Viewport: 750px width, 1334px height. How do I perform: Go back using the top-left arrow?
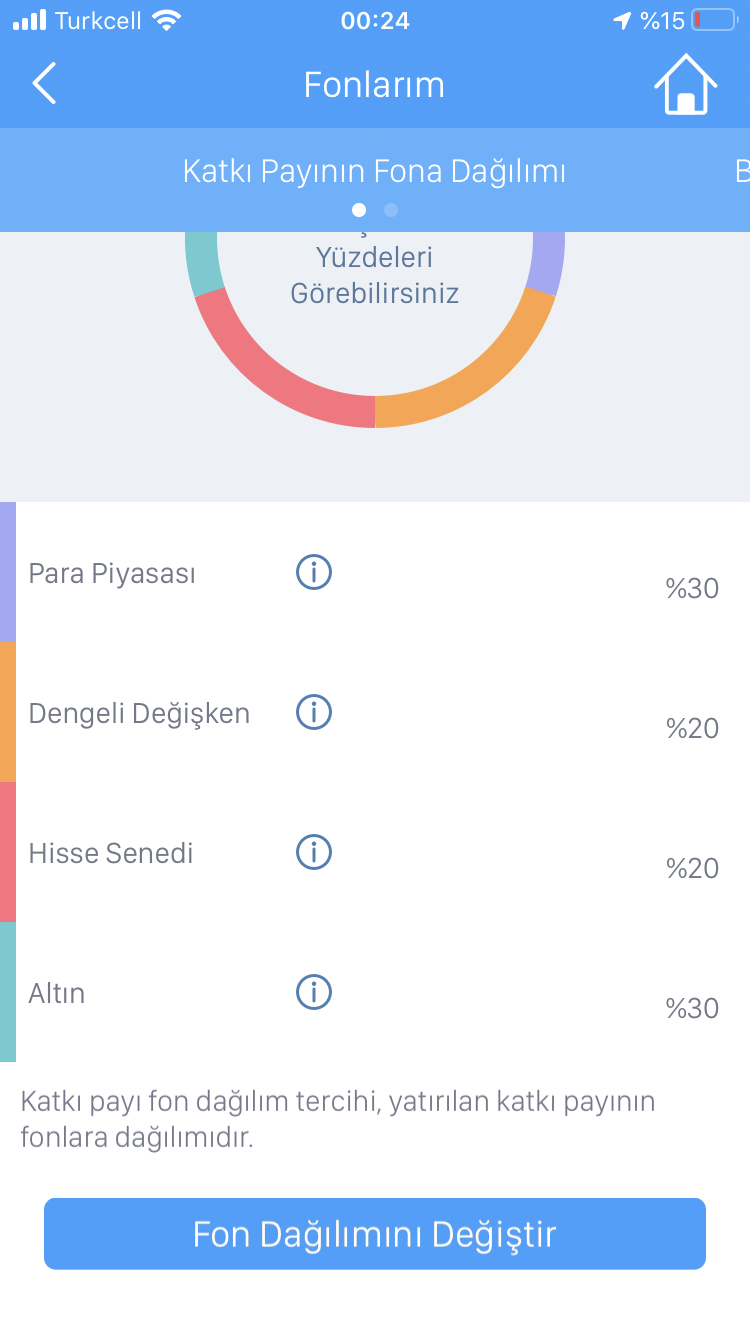(44, 84)
